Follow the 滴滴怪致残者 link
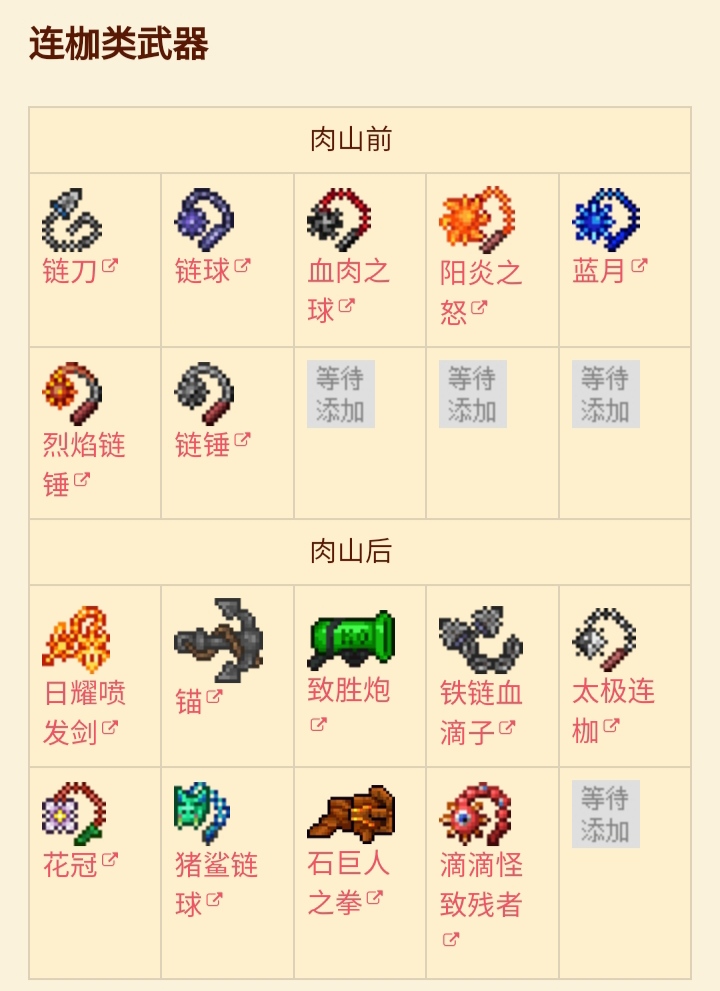The width and height of the screenshot is (720, 991). [481, 865]
